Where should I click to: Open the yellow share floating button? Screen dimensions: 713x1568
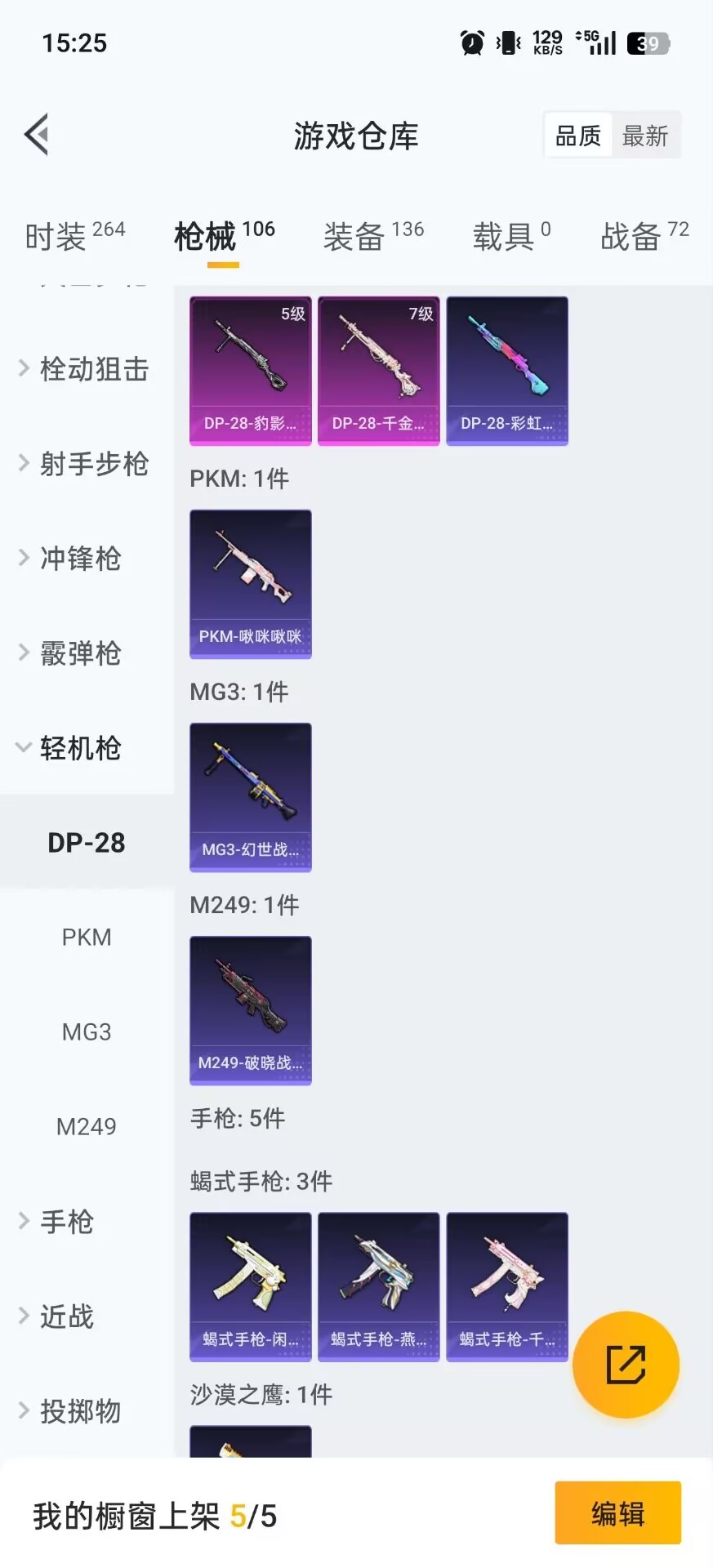pyautogui.click(x=625, y=1364)
